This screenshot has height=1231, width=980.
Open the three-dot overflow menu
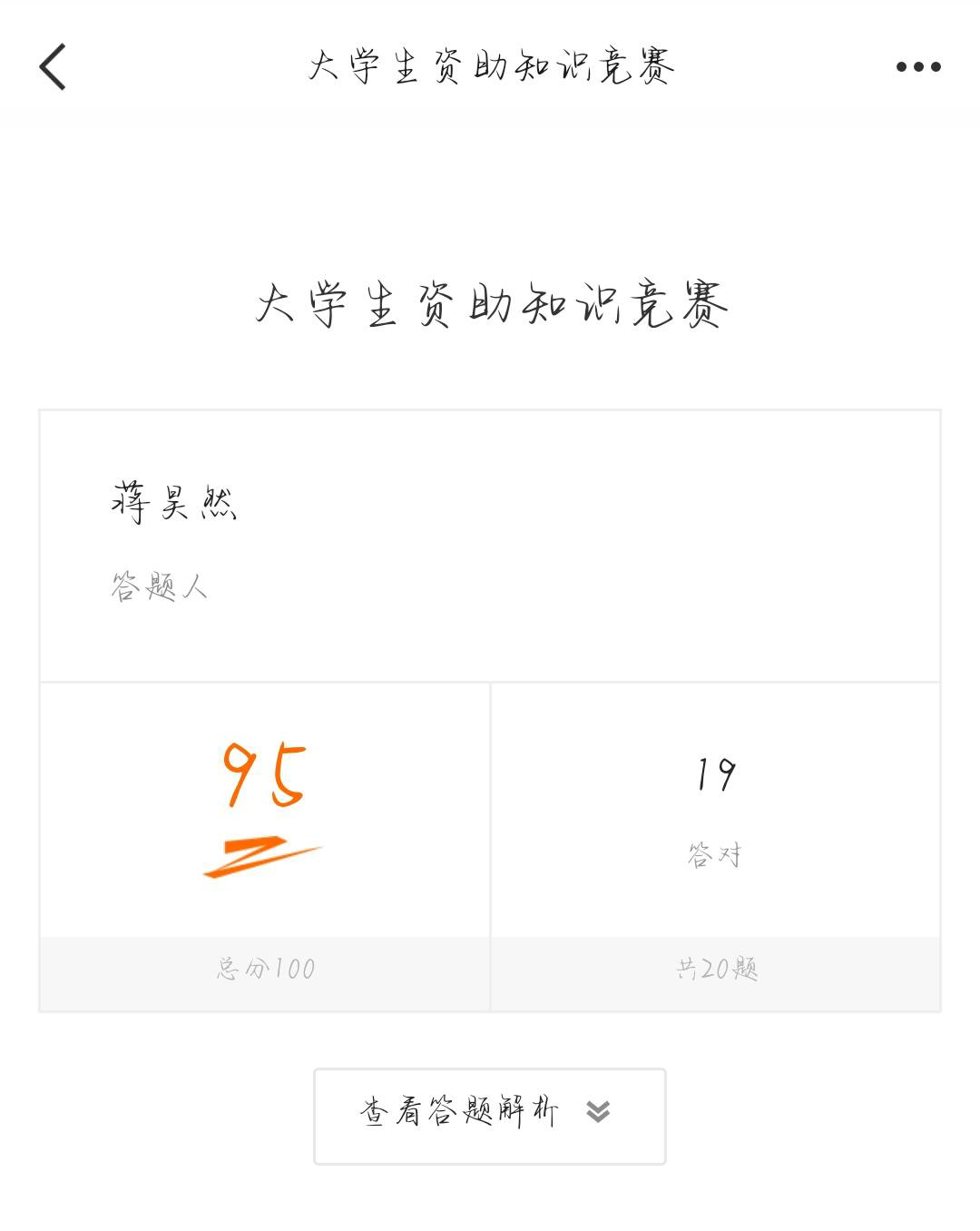click(x=917, y=66)
